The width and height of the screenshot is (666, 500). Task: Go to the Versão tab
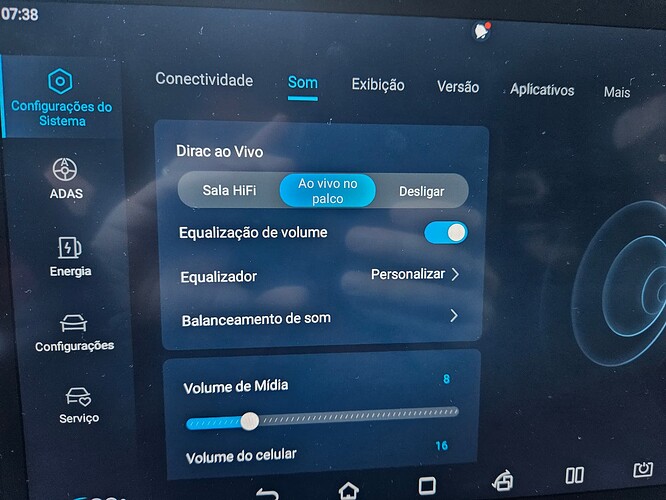tap(458, 87)
